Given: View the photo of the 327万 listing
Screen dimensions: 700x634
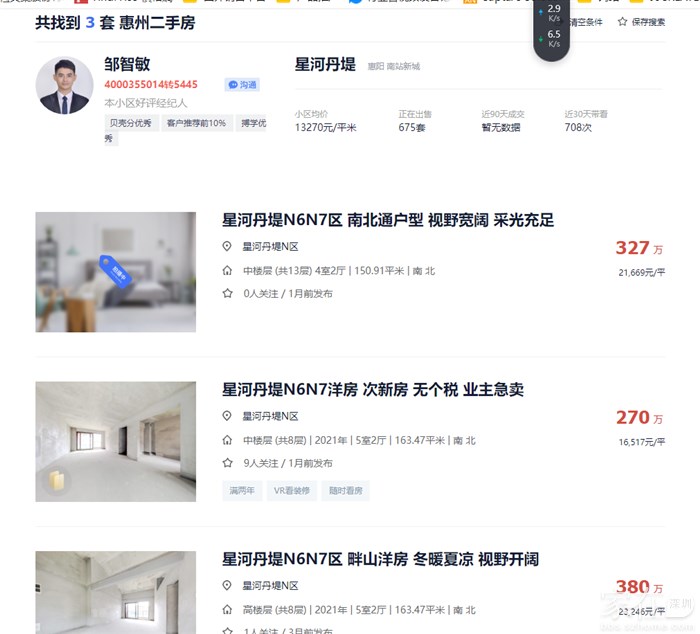Looking at the screenshot, I should pos(116,272).
